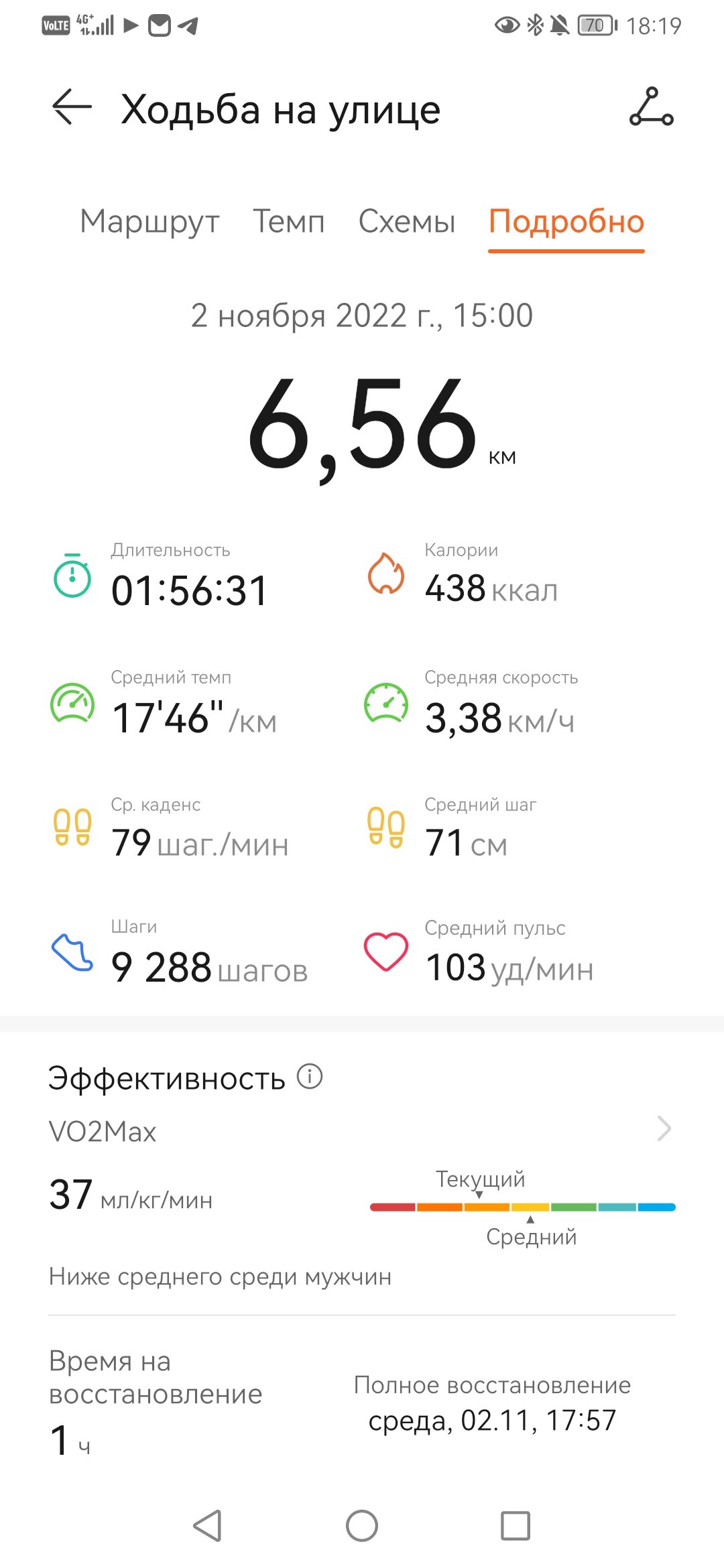Select the Подробно tab
The width and height of the screenshot is (724, 1568).
[x=566, y=222]
